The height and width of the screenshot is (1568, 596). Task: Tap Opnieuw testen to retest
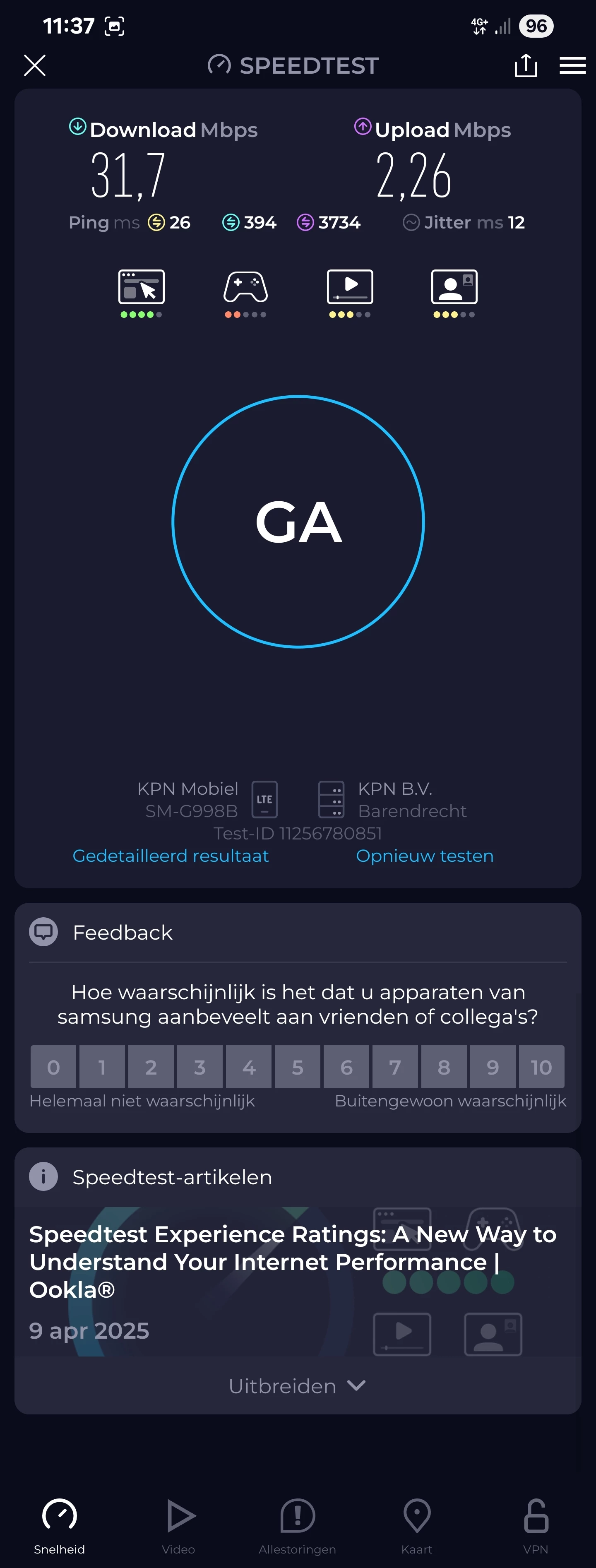(424, 855)
